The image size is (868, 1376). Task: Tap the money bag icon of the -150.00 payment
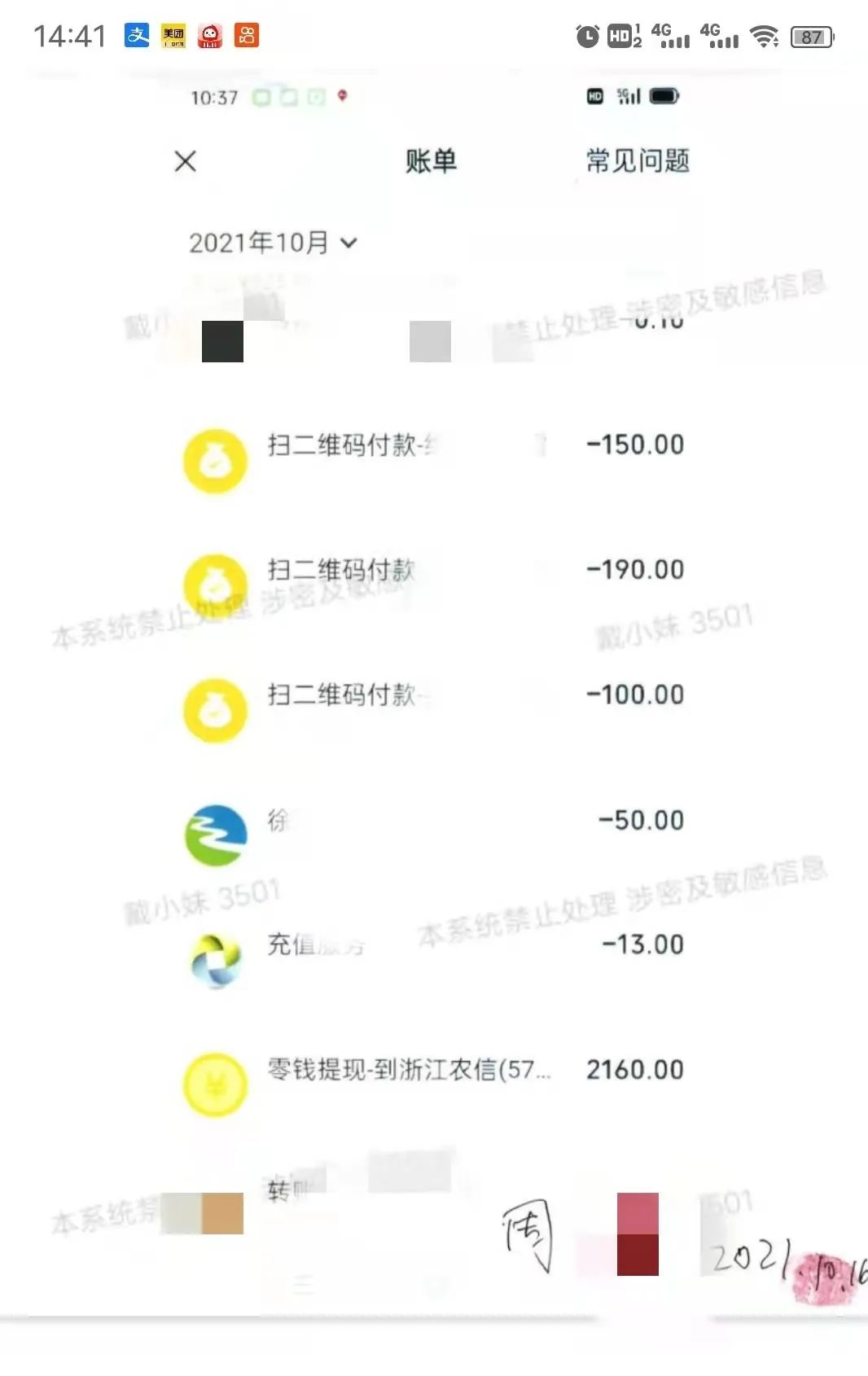[214, 460]
